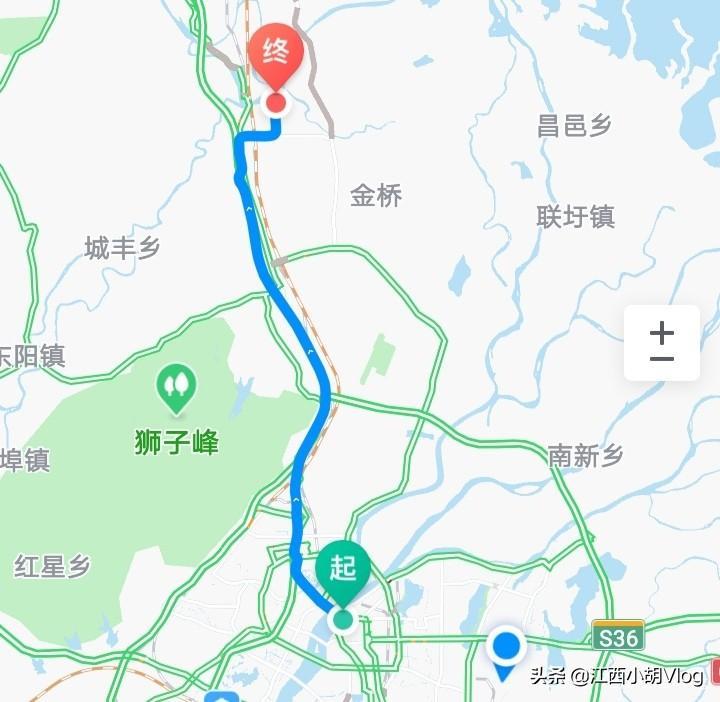This screenshot has height=702, width=720.
Task: Tap the zoom plus/minus map control
Action: (661, 343)
